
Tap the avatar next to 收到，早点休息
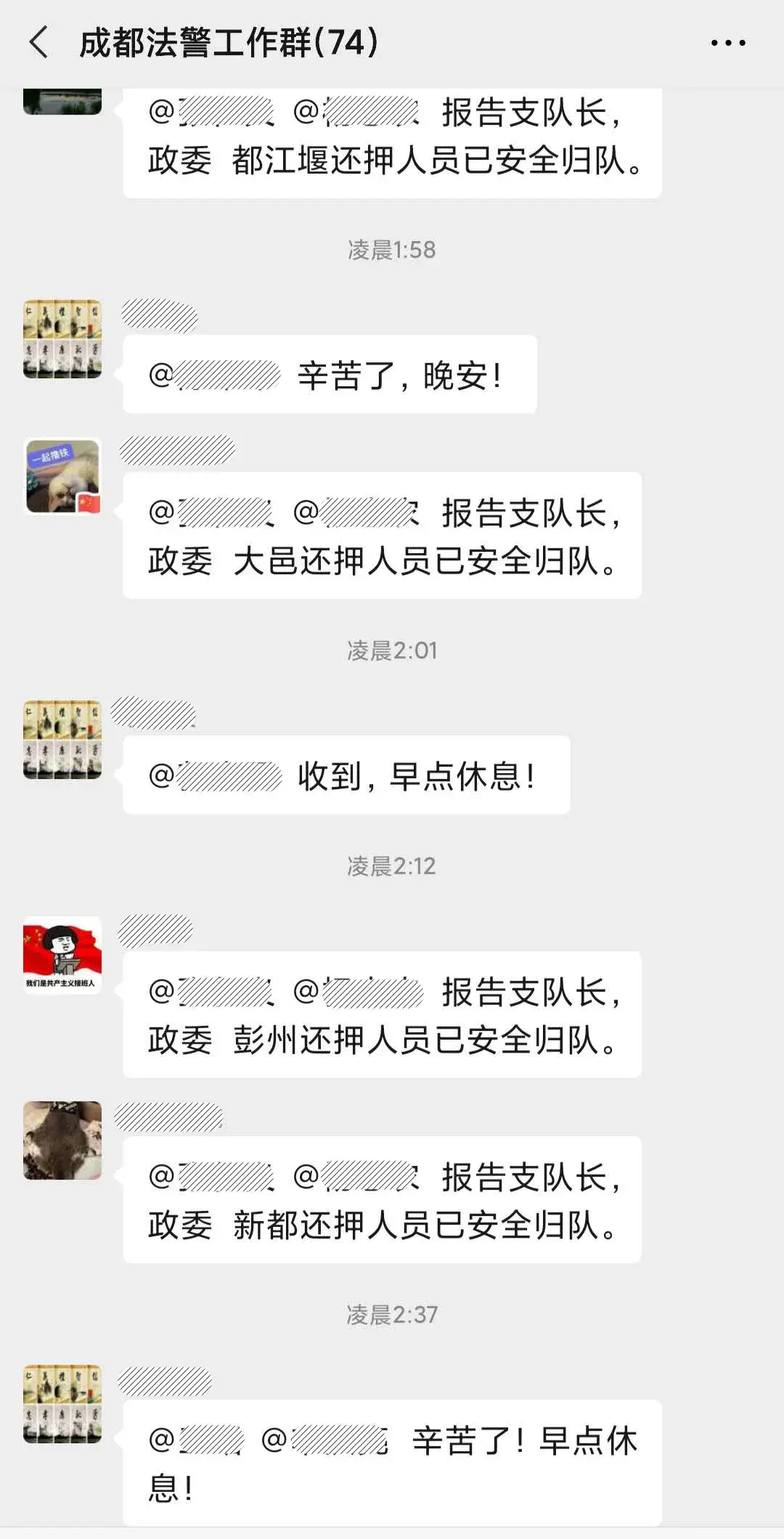(62, 740)
